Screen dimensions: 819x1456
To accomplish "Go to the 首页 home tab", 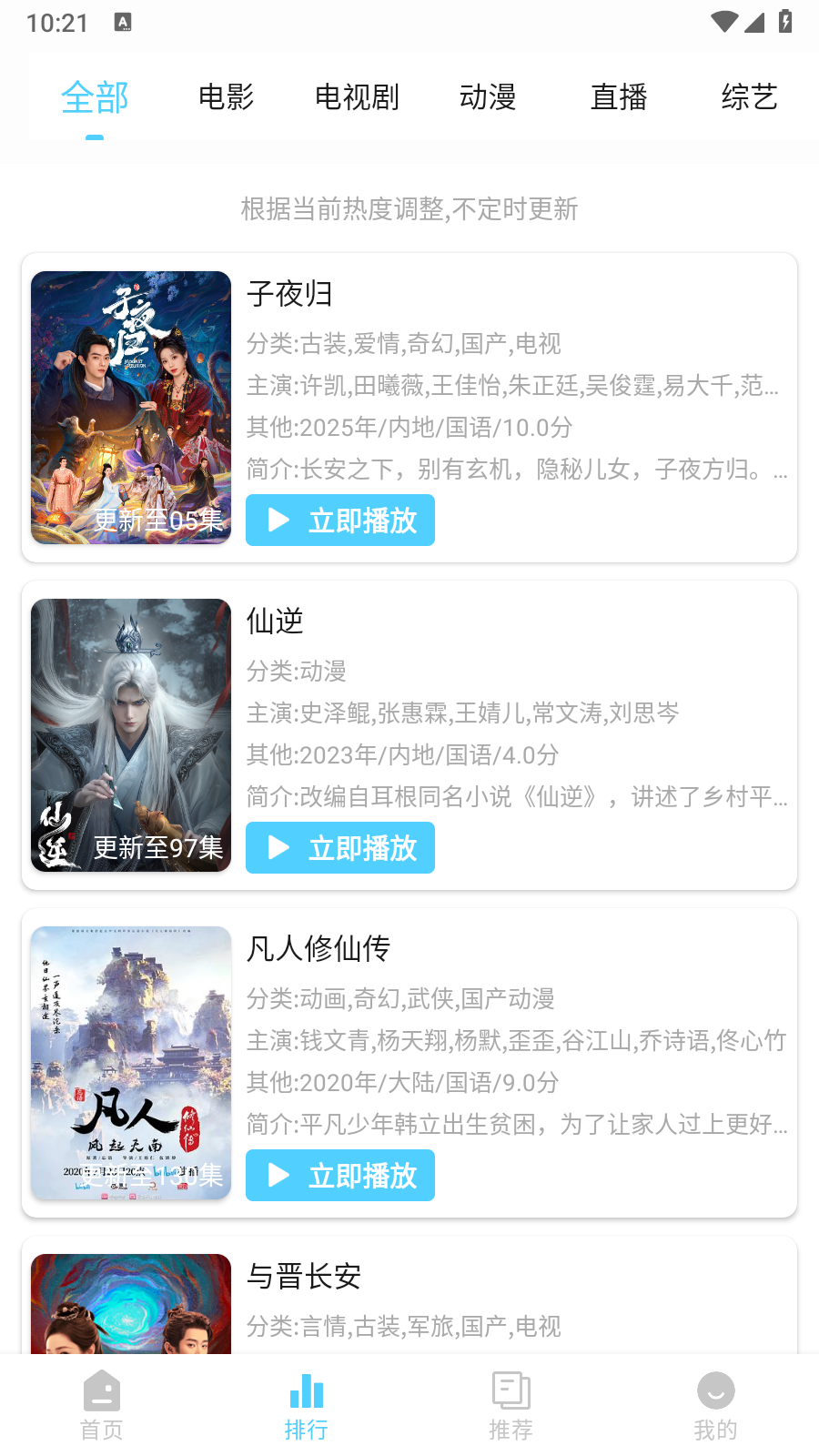I will (x=102, y=1406).
